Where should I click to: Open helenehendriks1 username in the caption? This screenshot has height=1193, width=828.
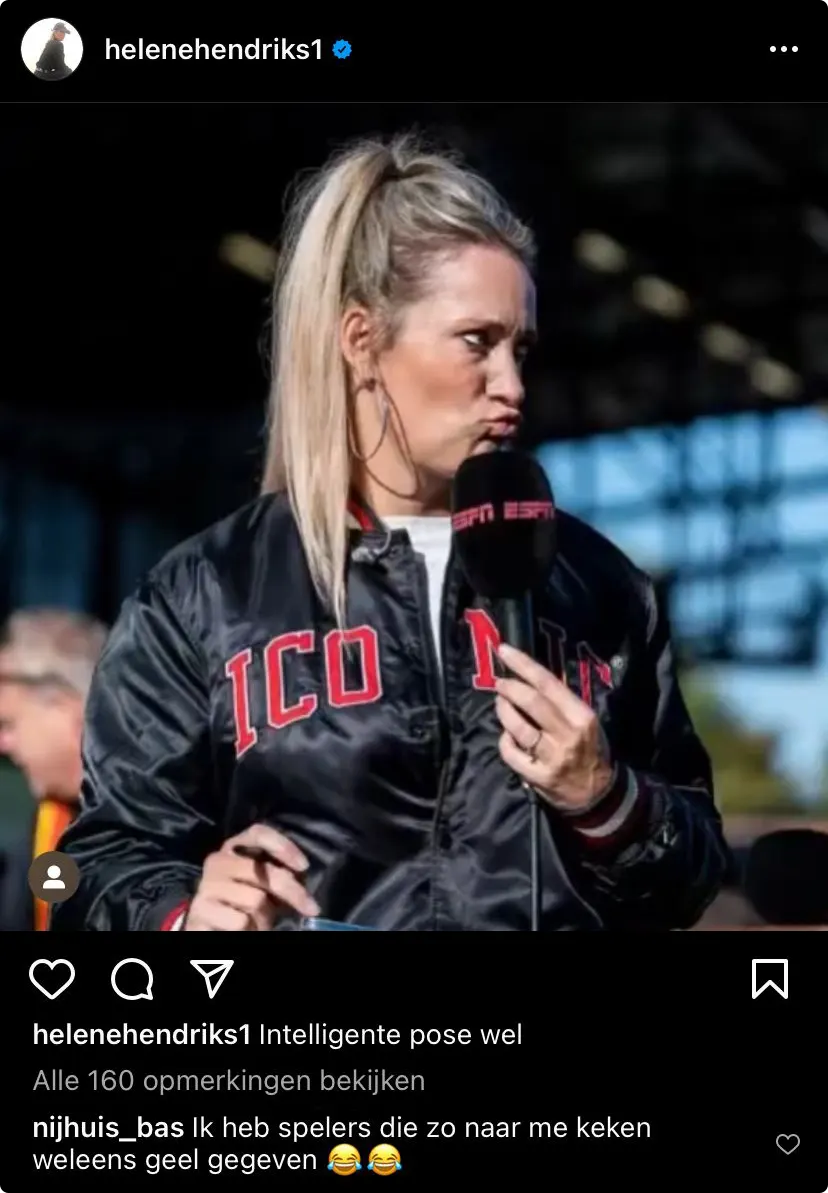141,1035
